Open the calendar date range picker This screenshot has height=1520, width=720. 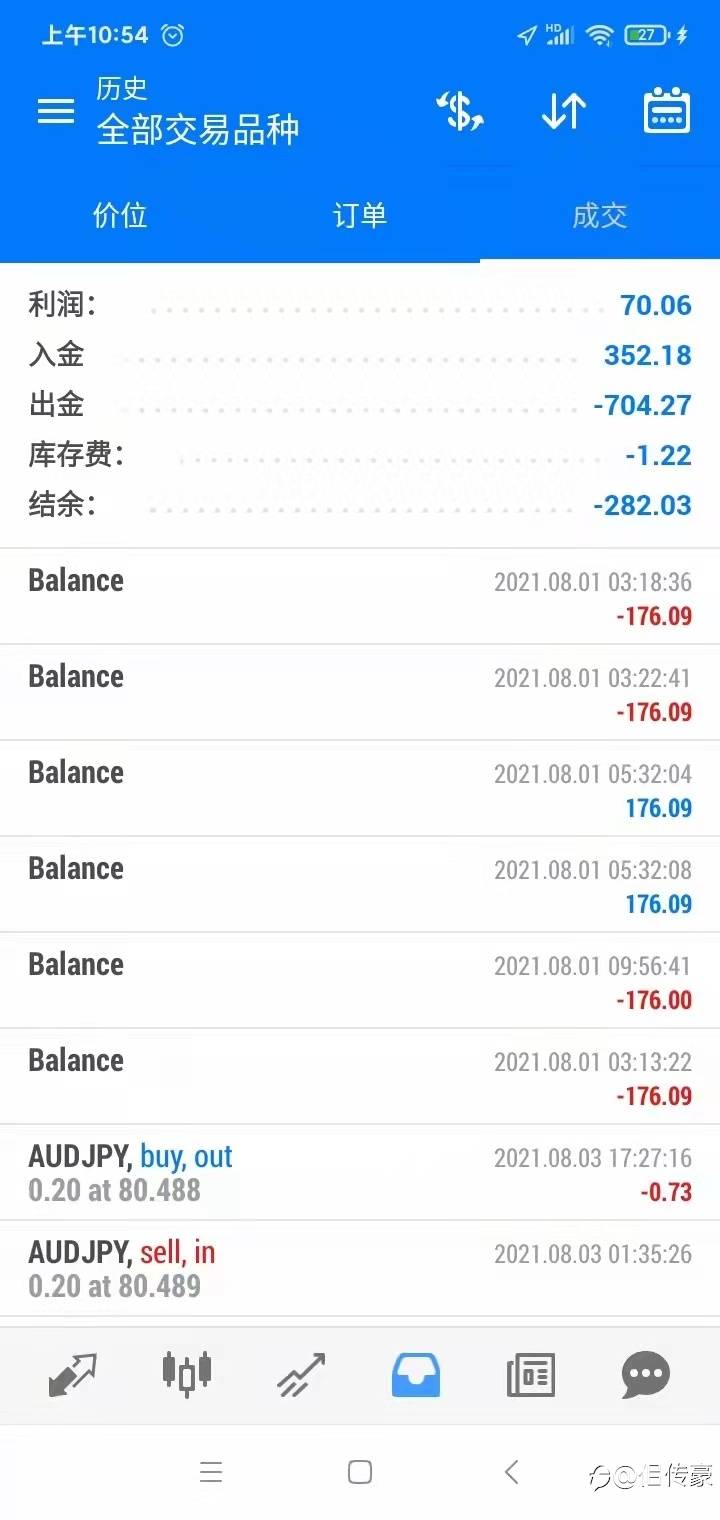pos(667,110)
